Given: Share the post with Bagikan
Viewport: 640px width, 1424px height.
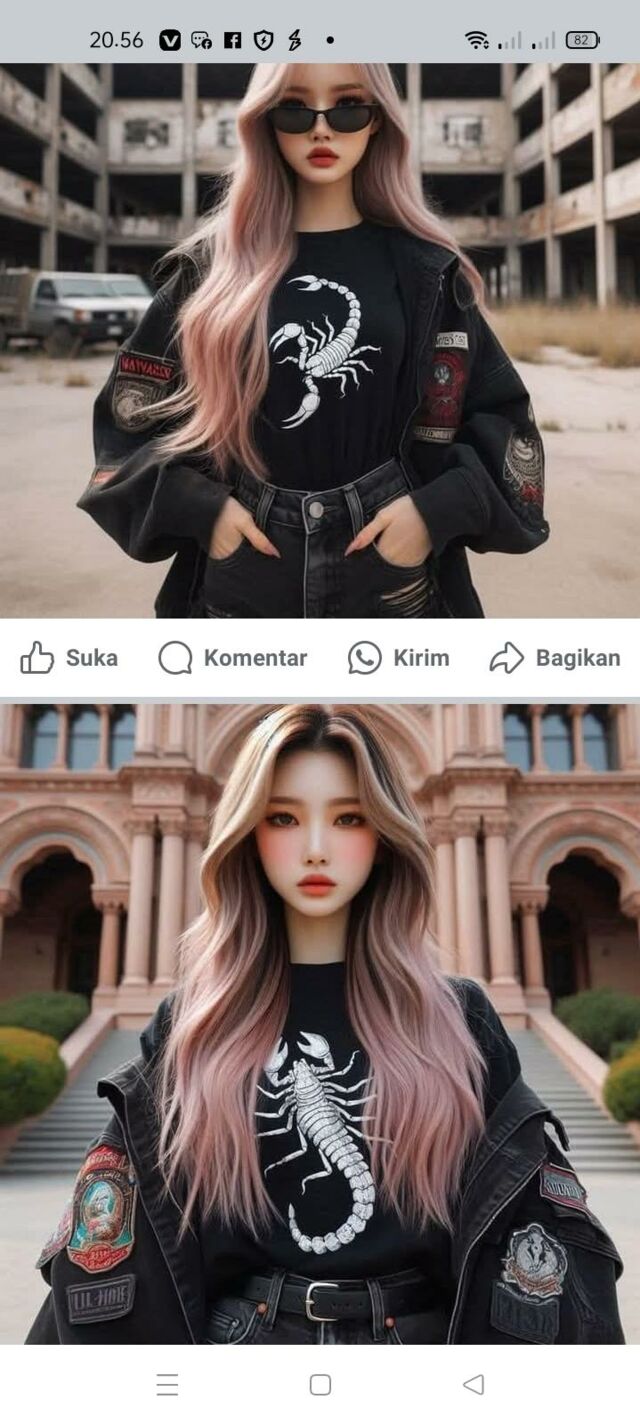Looking at the screenshot, I should coord(555,658).
